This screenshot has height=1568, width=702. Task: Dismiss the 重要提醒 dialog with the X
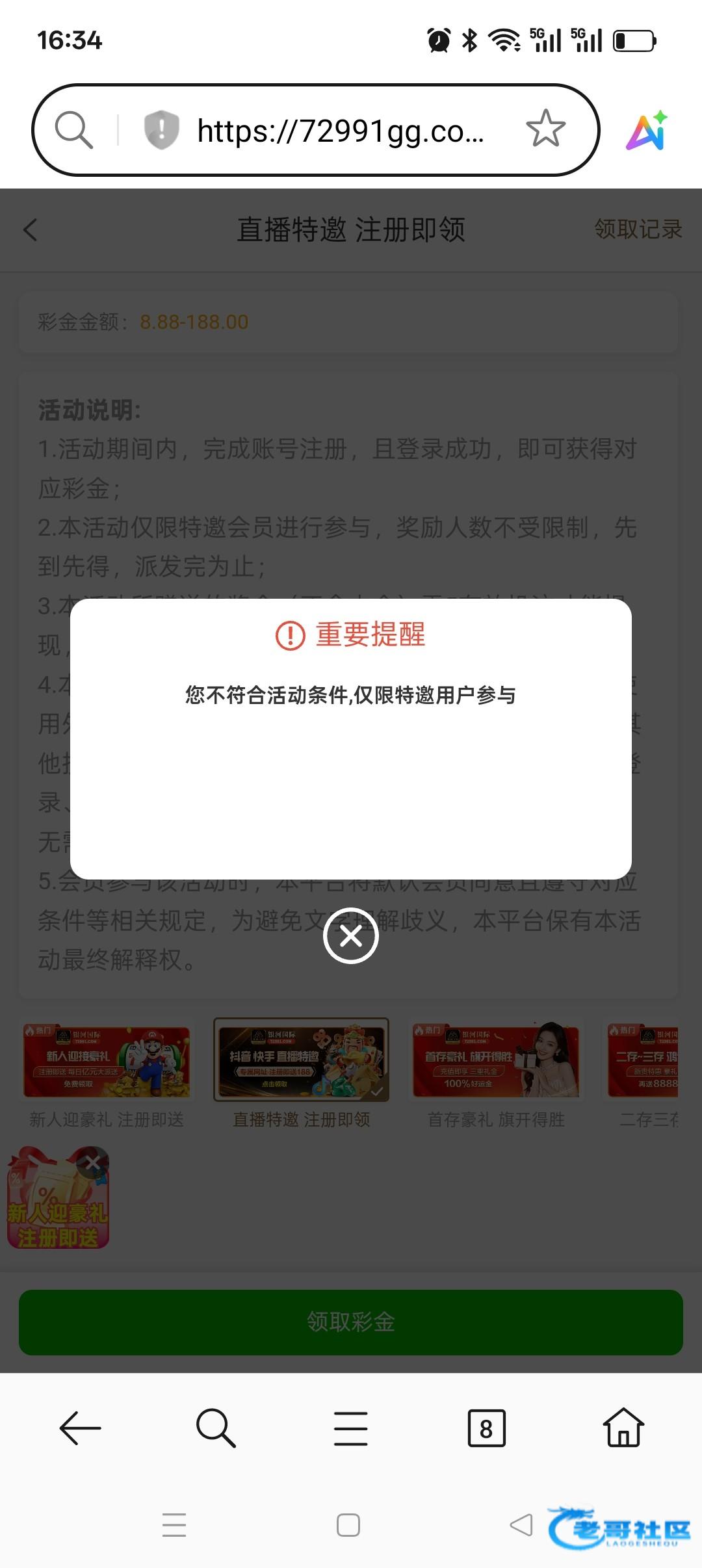click(x=351, y=936)
